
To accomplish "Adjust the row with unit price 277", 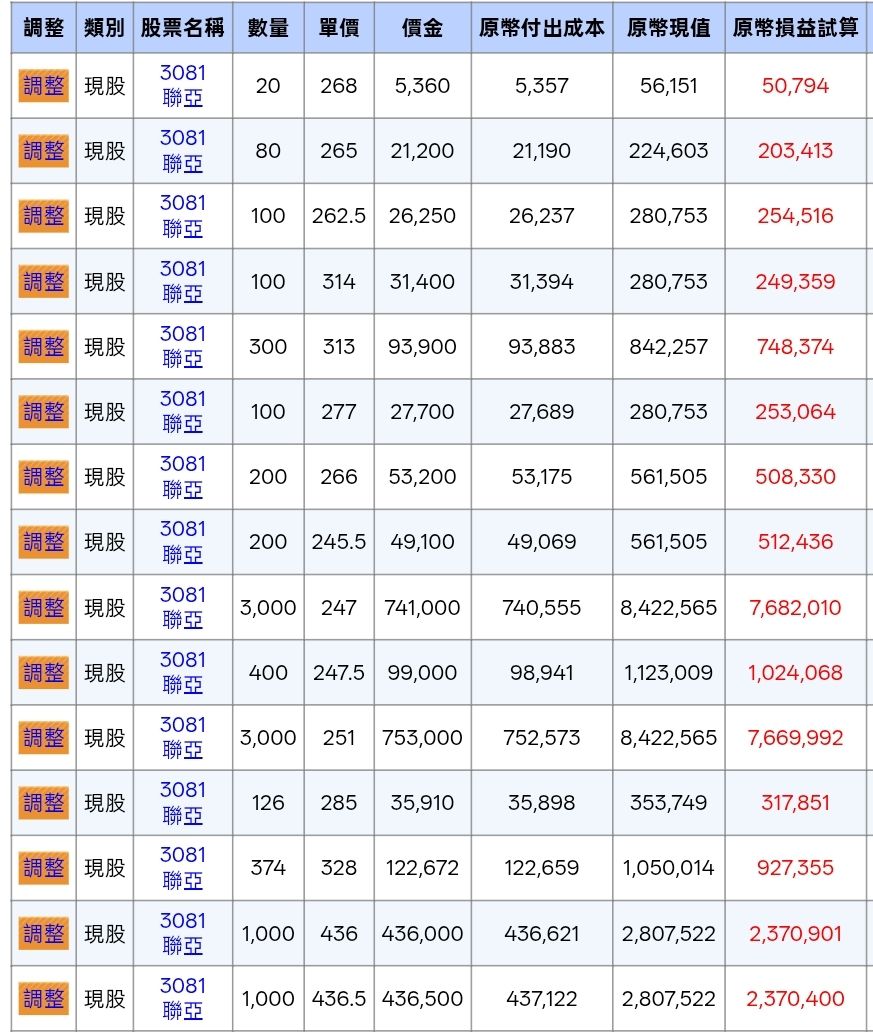I will [44, 412].
